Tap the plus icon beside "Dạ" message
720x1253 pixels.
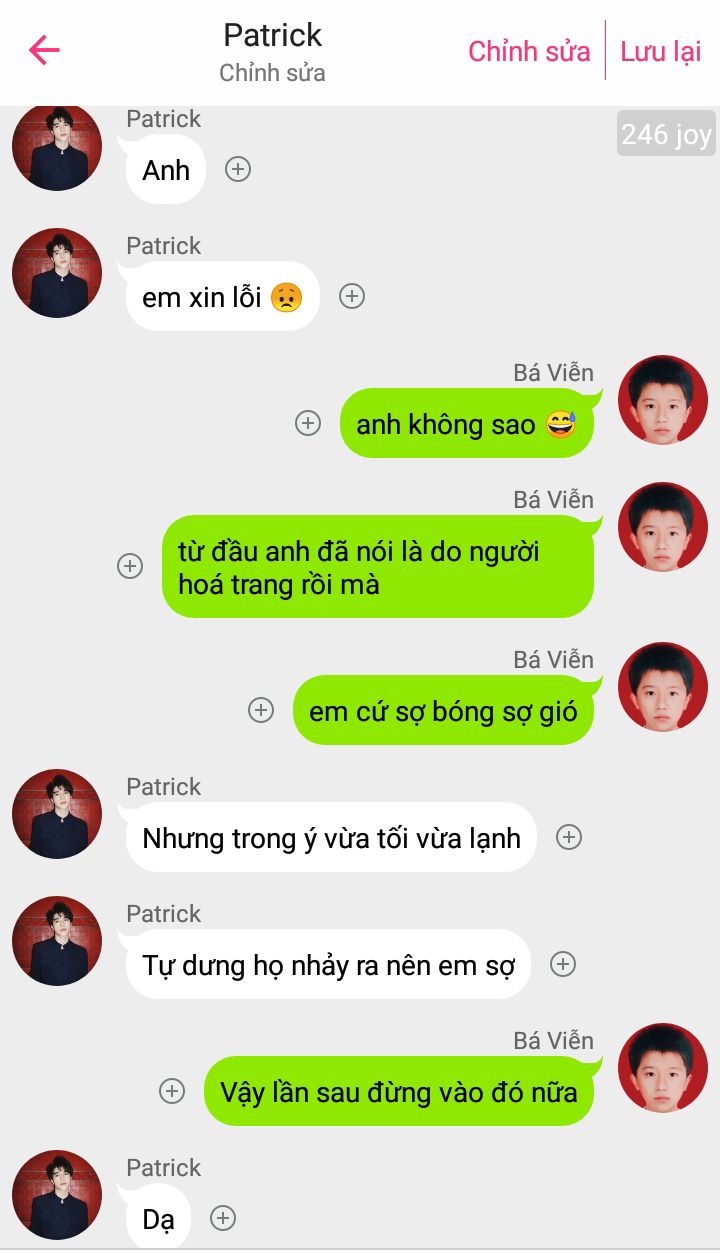coord(223,1218)
